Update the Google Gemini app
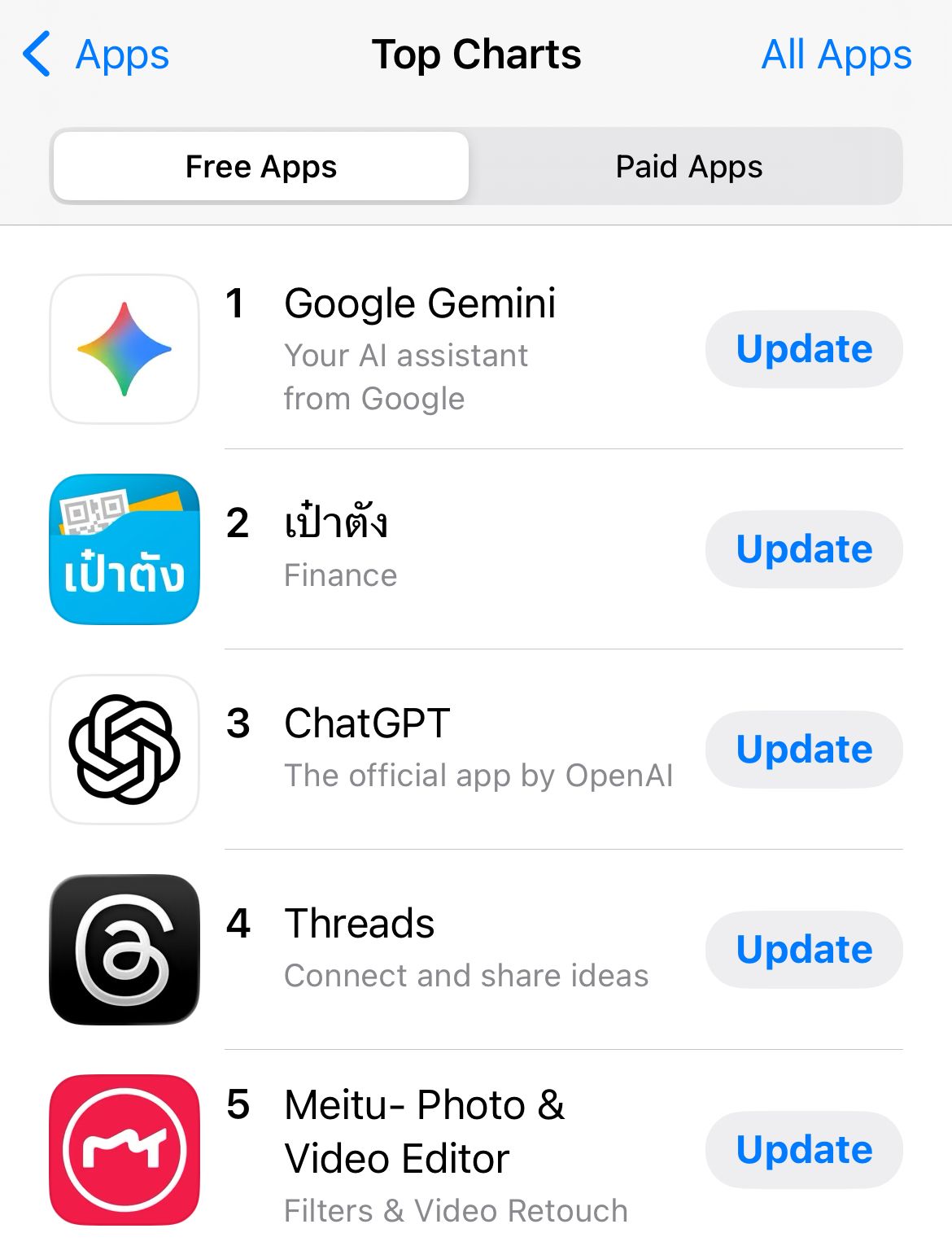Viewport: 952px width, 1246px height. pos(803,348)
